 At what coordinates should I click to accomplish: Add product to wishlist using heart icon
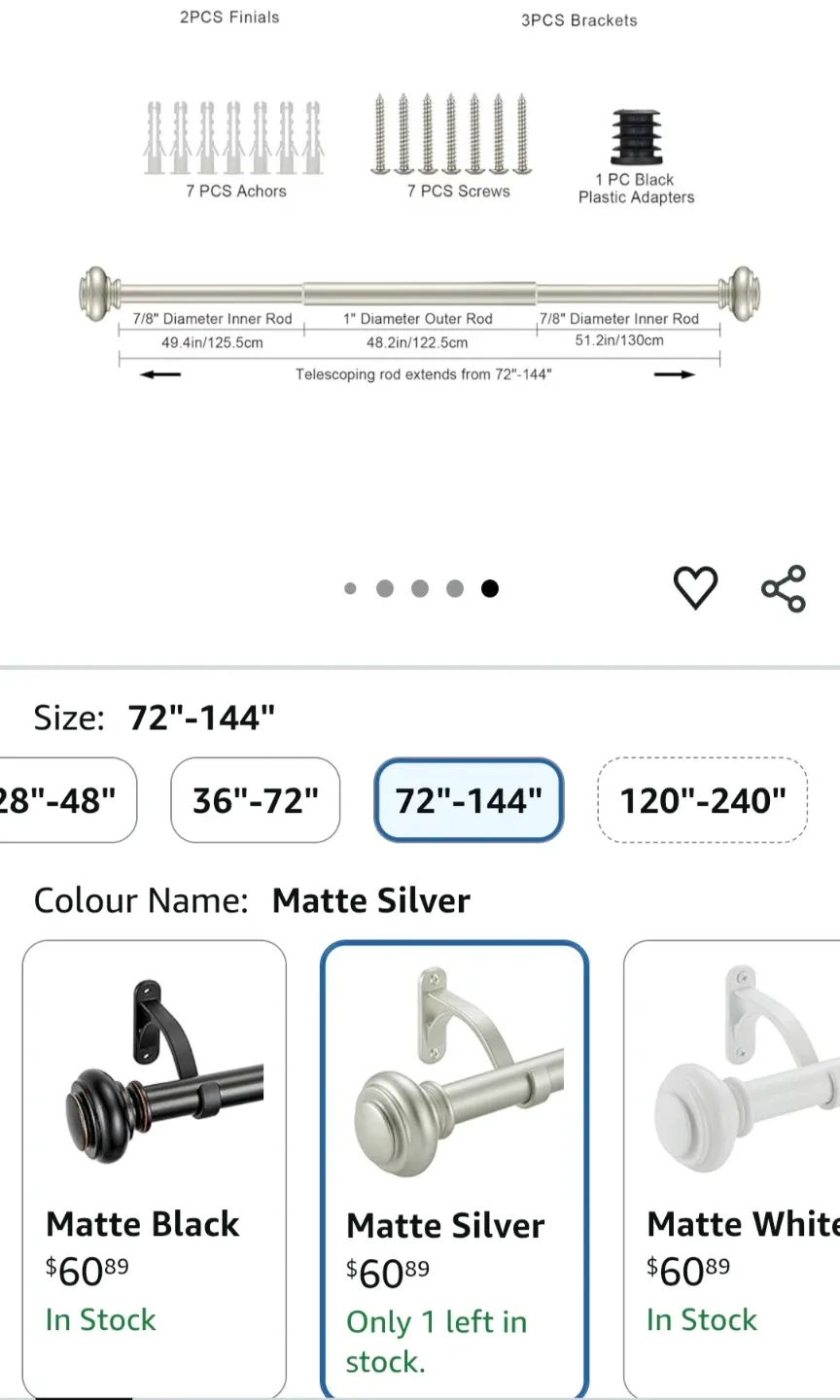(695, 587)
